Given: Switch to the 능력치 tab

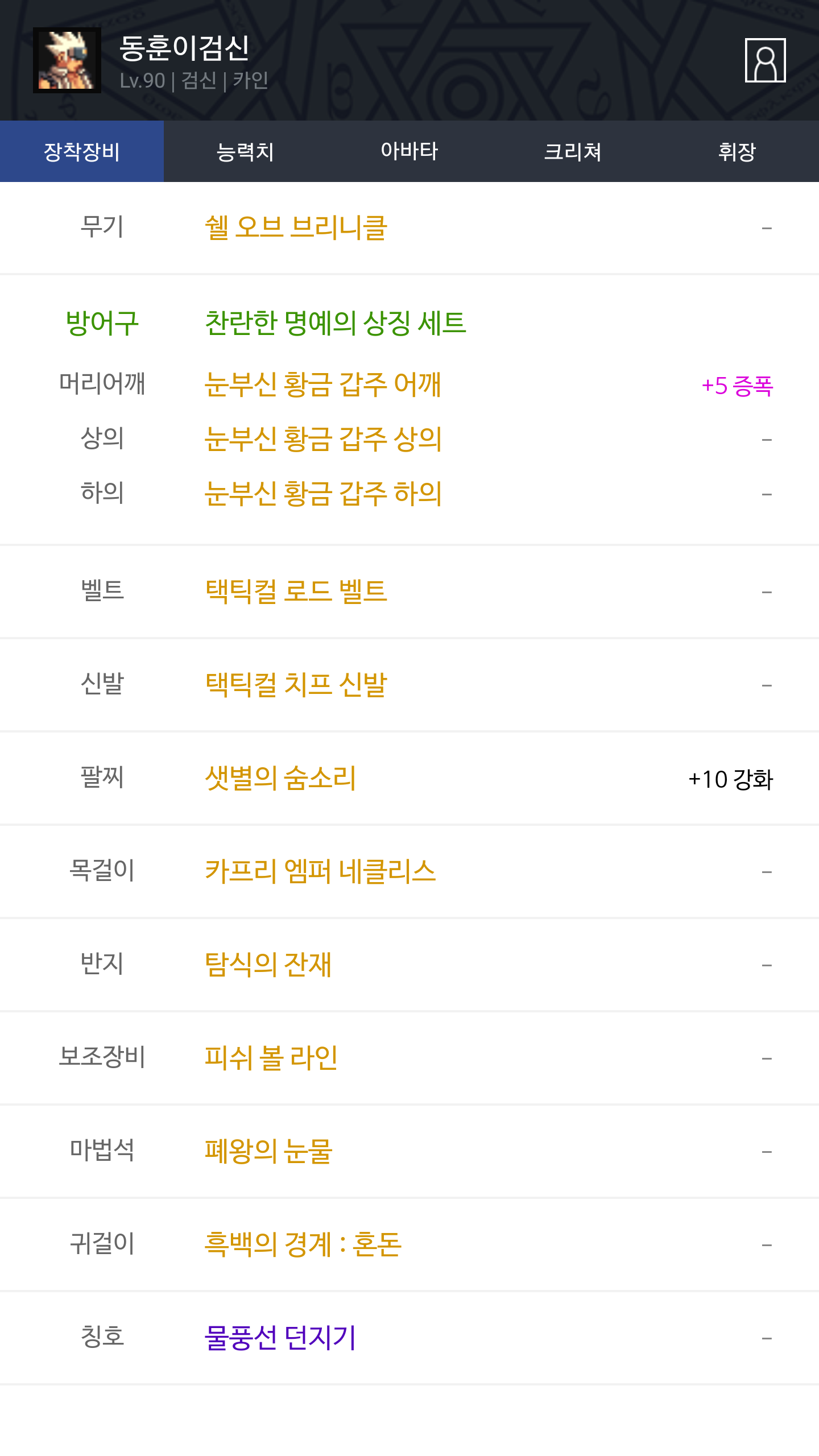Looking at the screenshot, I should click(x=245, y=151).
